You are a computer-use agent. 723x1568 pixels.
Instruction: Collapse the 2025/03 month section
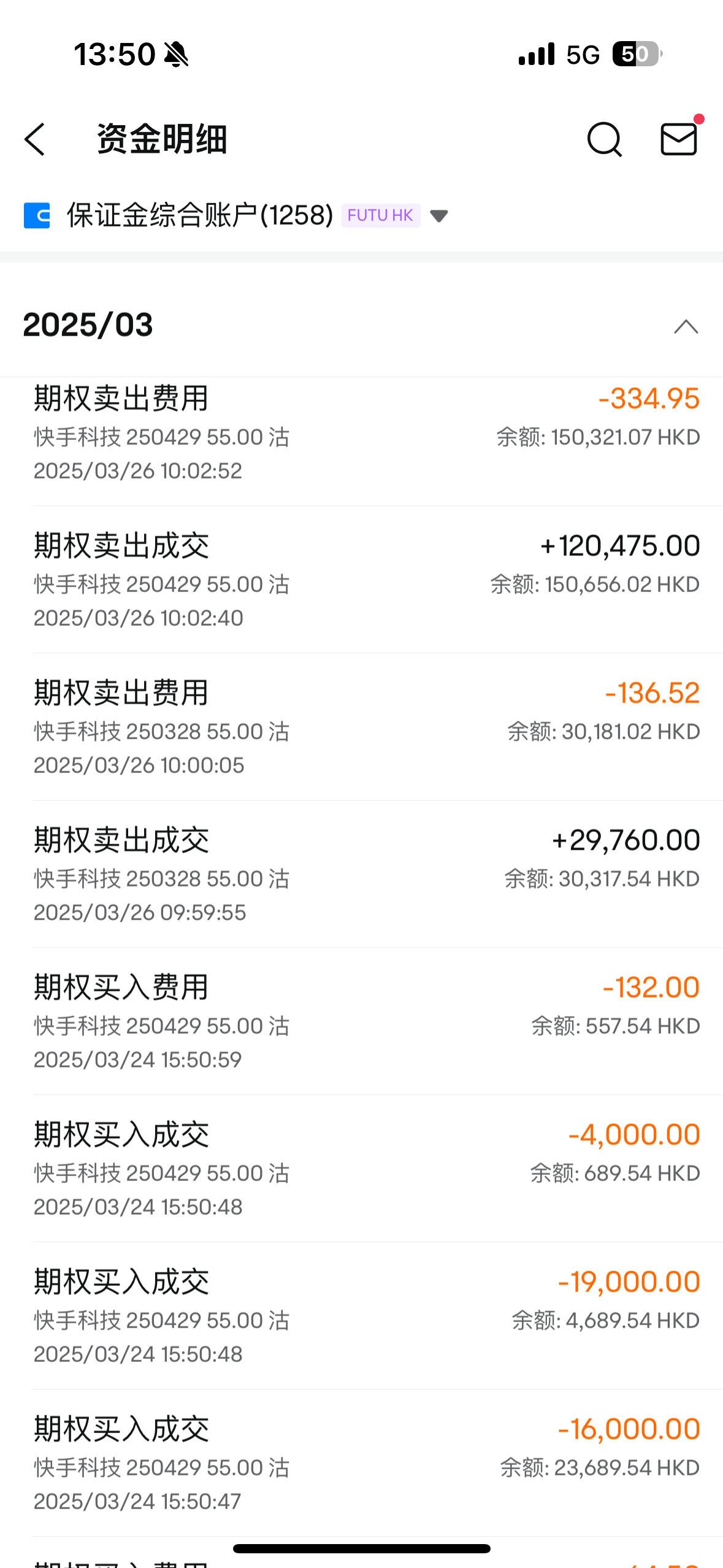(x=686, y=326)
